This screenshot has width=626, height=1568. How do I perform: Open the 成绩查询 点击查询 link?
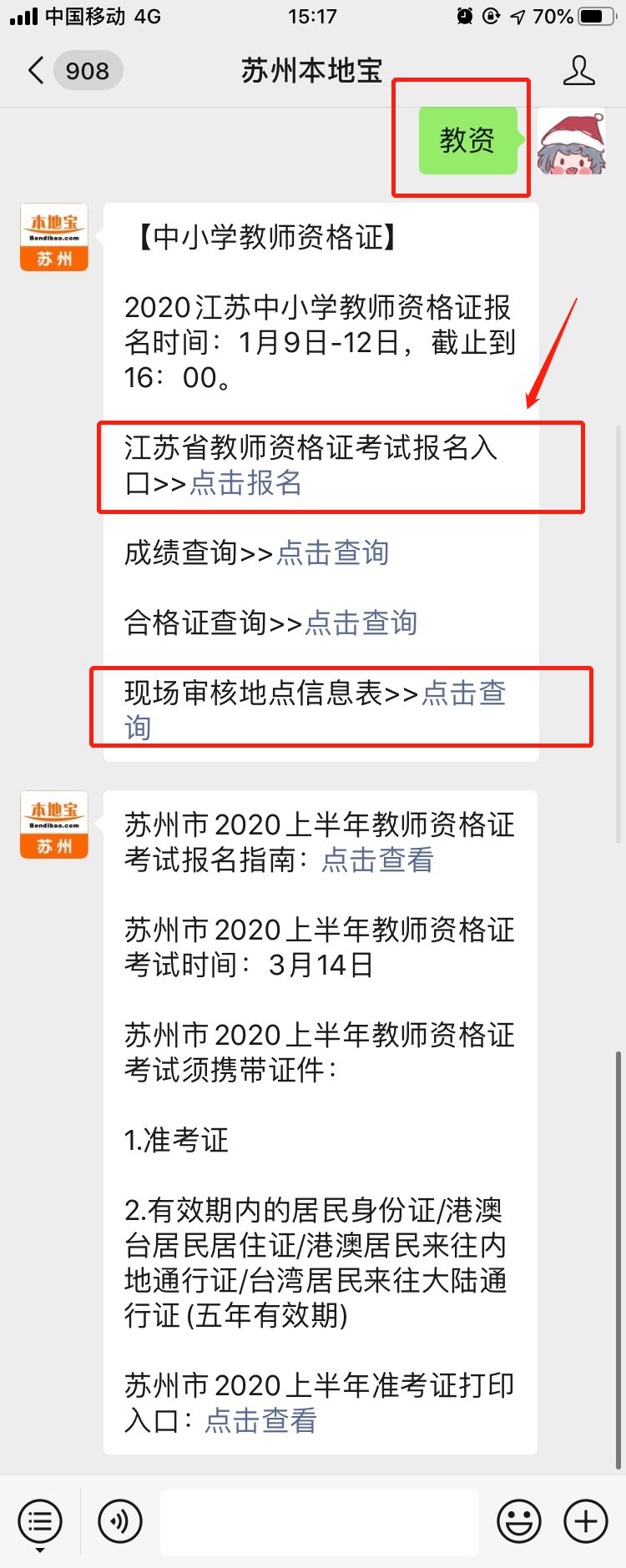pyautogui.click(x=332, y=552)
